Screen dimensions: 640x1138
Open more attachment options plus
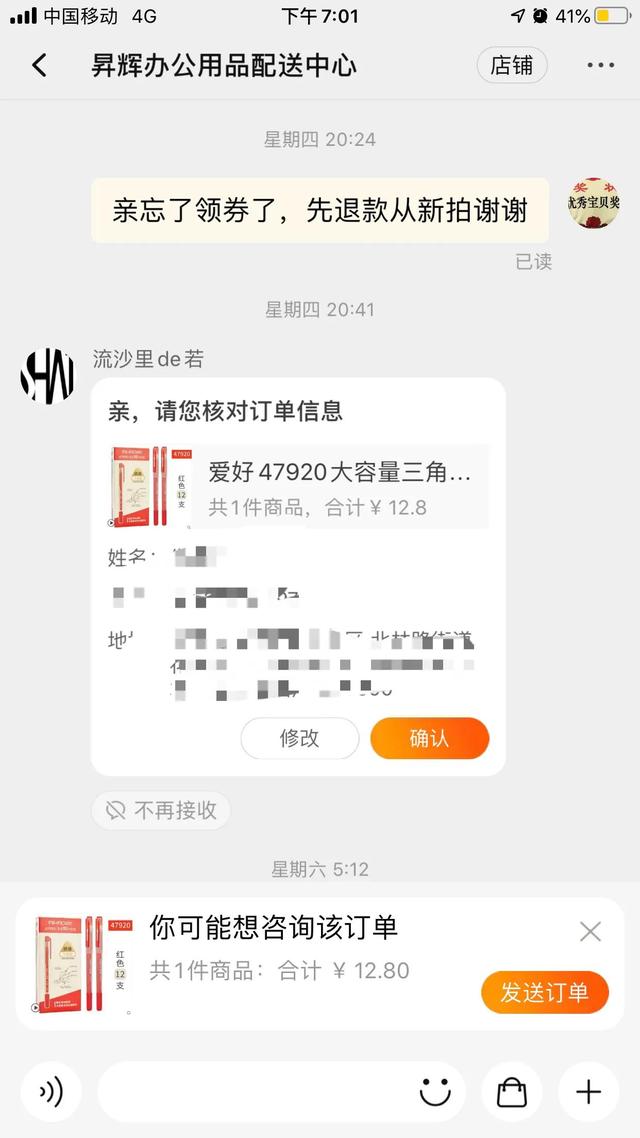pyautogui.click(x=588, y=1092)
